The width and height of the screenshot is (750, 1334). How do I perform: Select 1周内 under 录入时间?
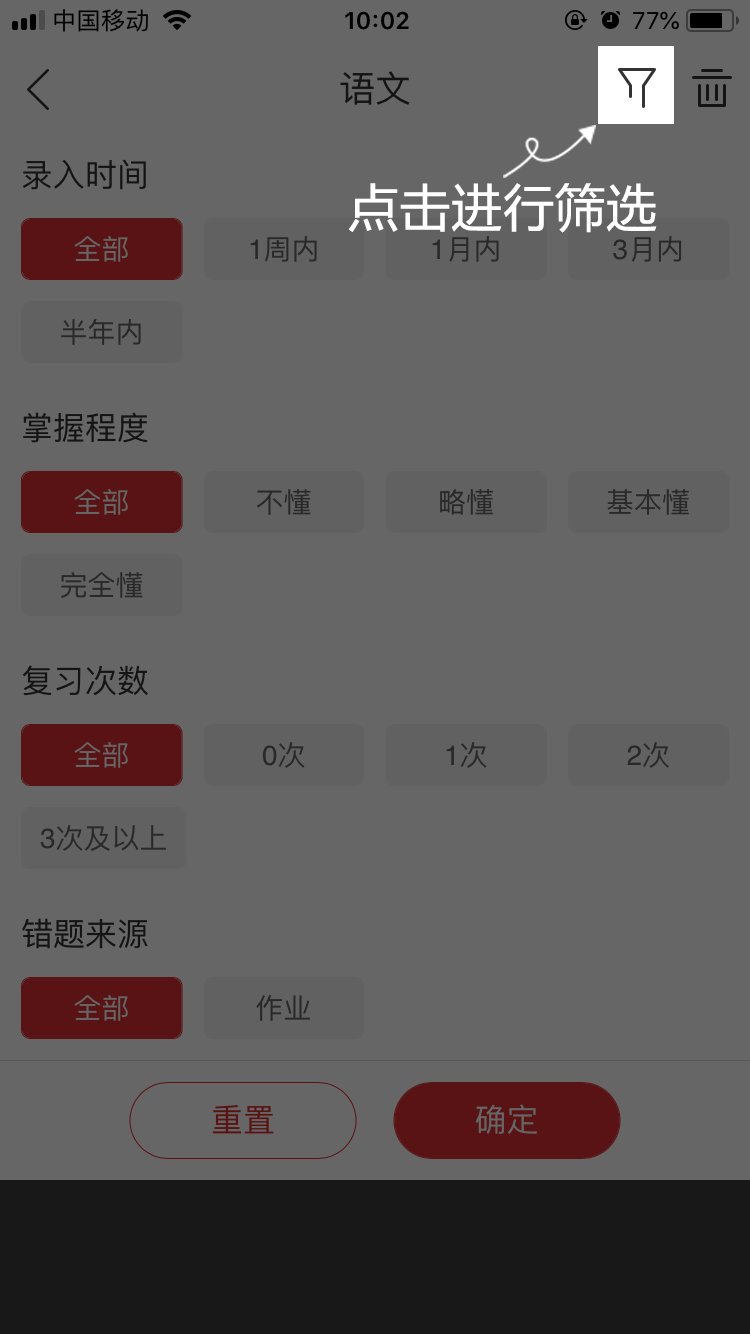284,249
